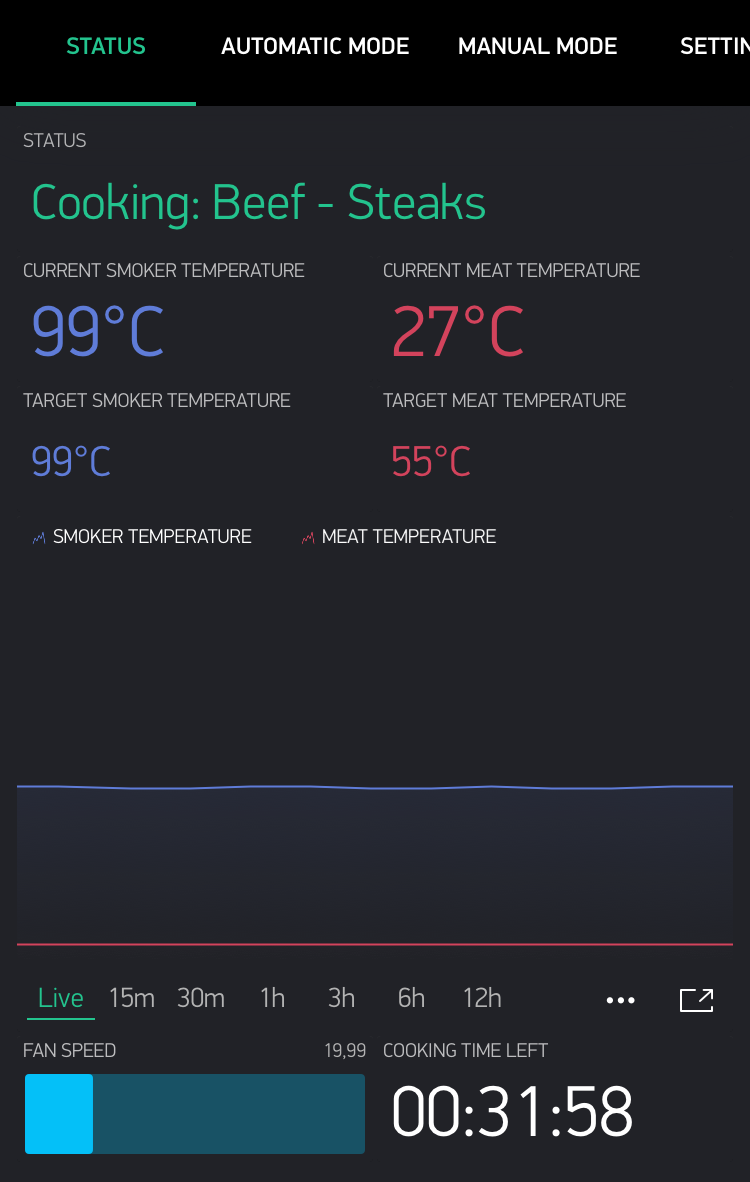
Task: Open the Manual Mode tab
Action: tap(537, 47)
